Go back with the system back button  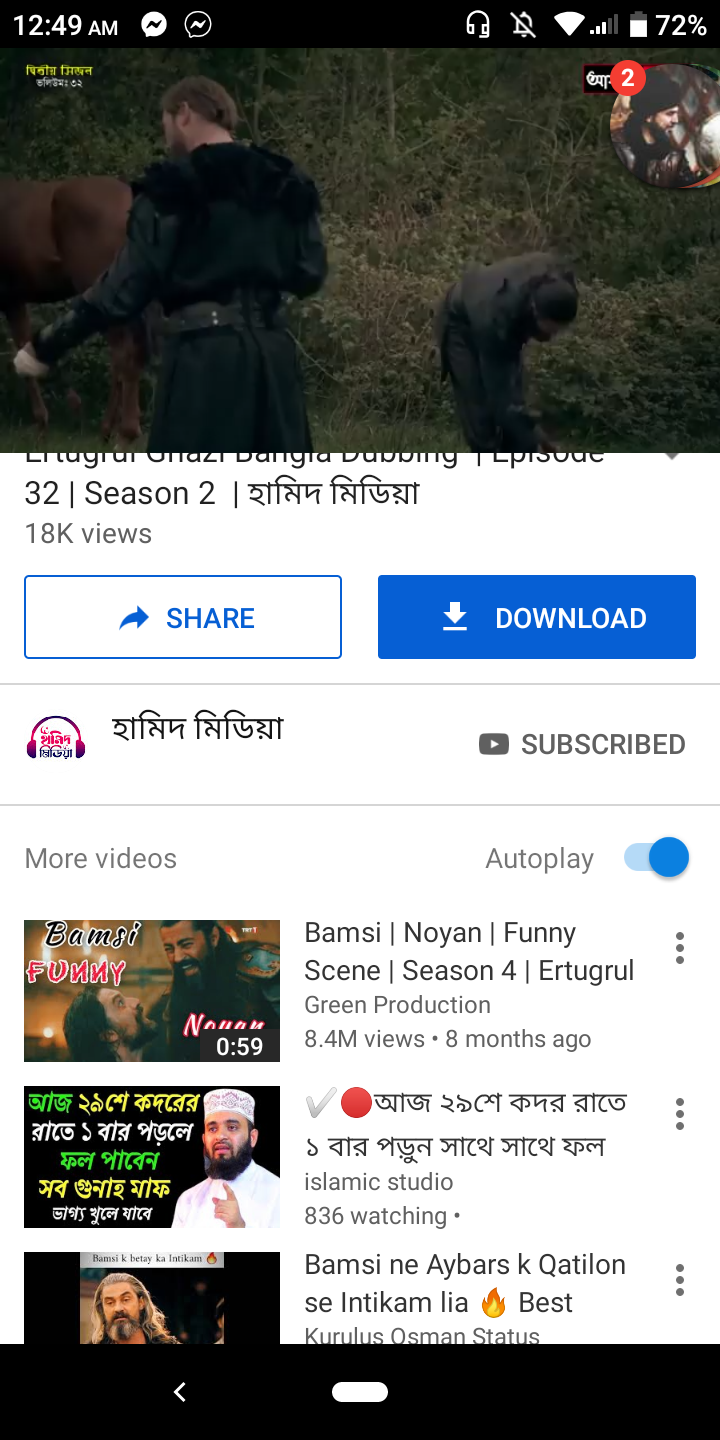click(x=180, y=1392)
